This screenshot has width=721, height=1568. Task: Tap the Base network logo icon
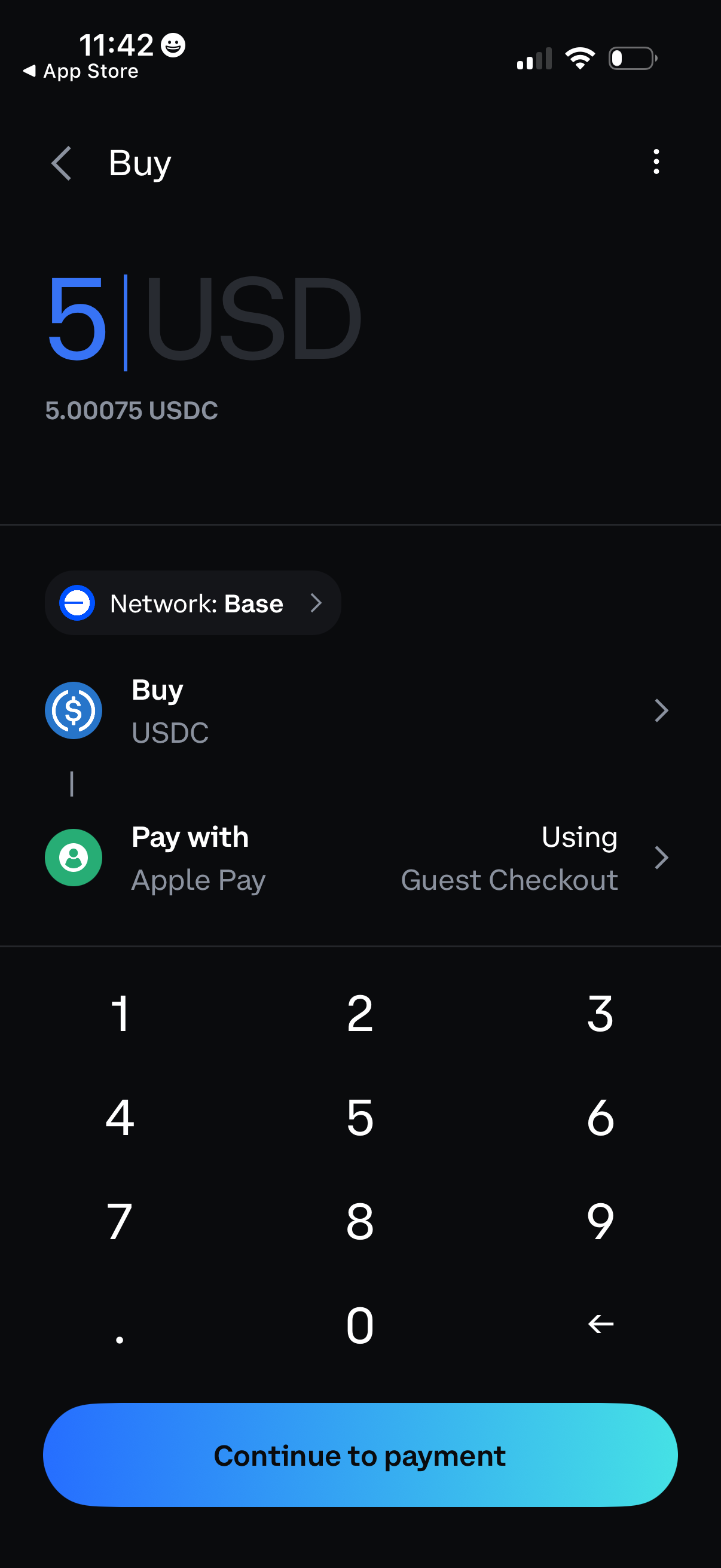pyautogui.click(x=77, y=603)
